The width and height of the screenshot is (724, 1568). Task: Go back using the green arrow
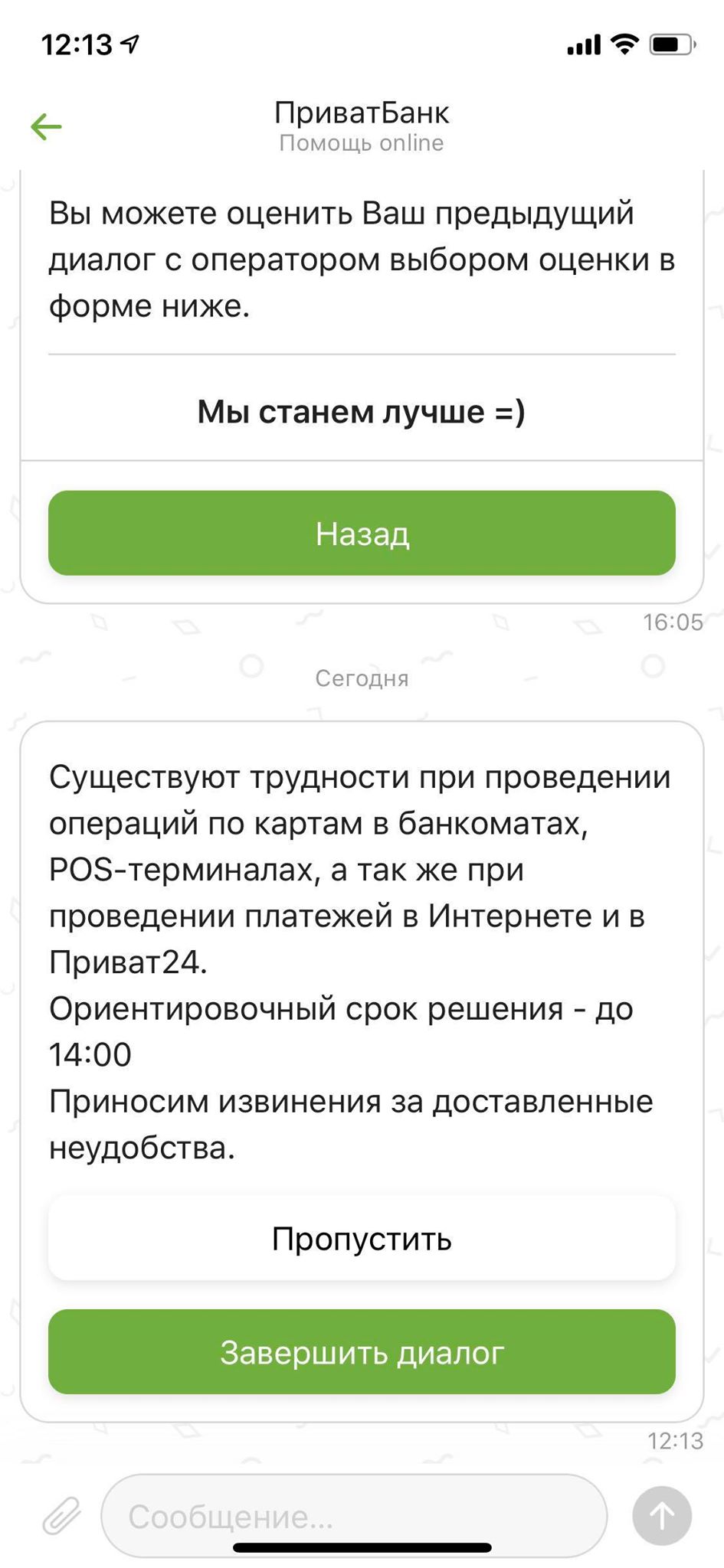[46, 126]
